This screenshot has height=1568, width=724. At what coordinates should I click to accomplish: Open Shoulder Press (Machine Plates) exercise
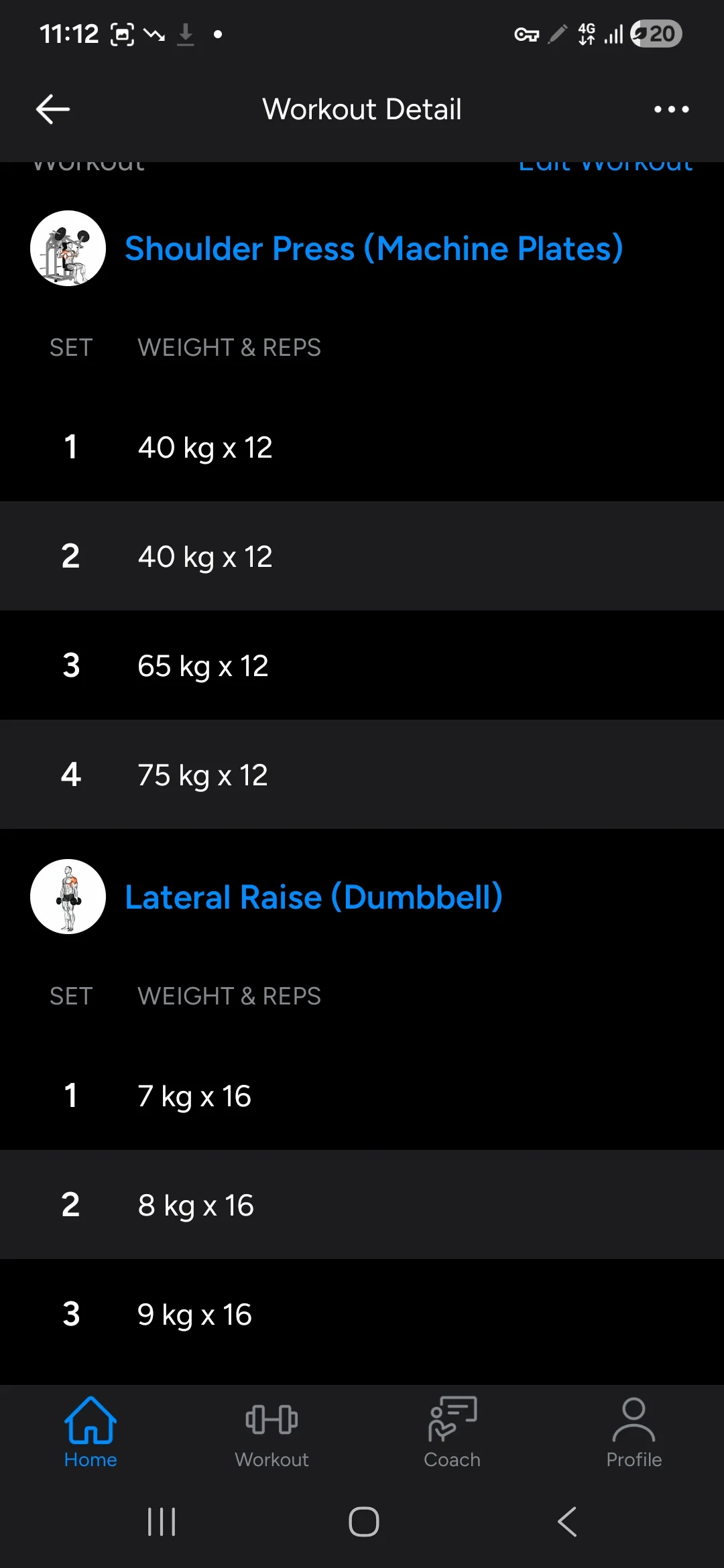tap(374, 249)
